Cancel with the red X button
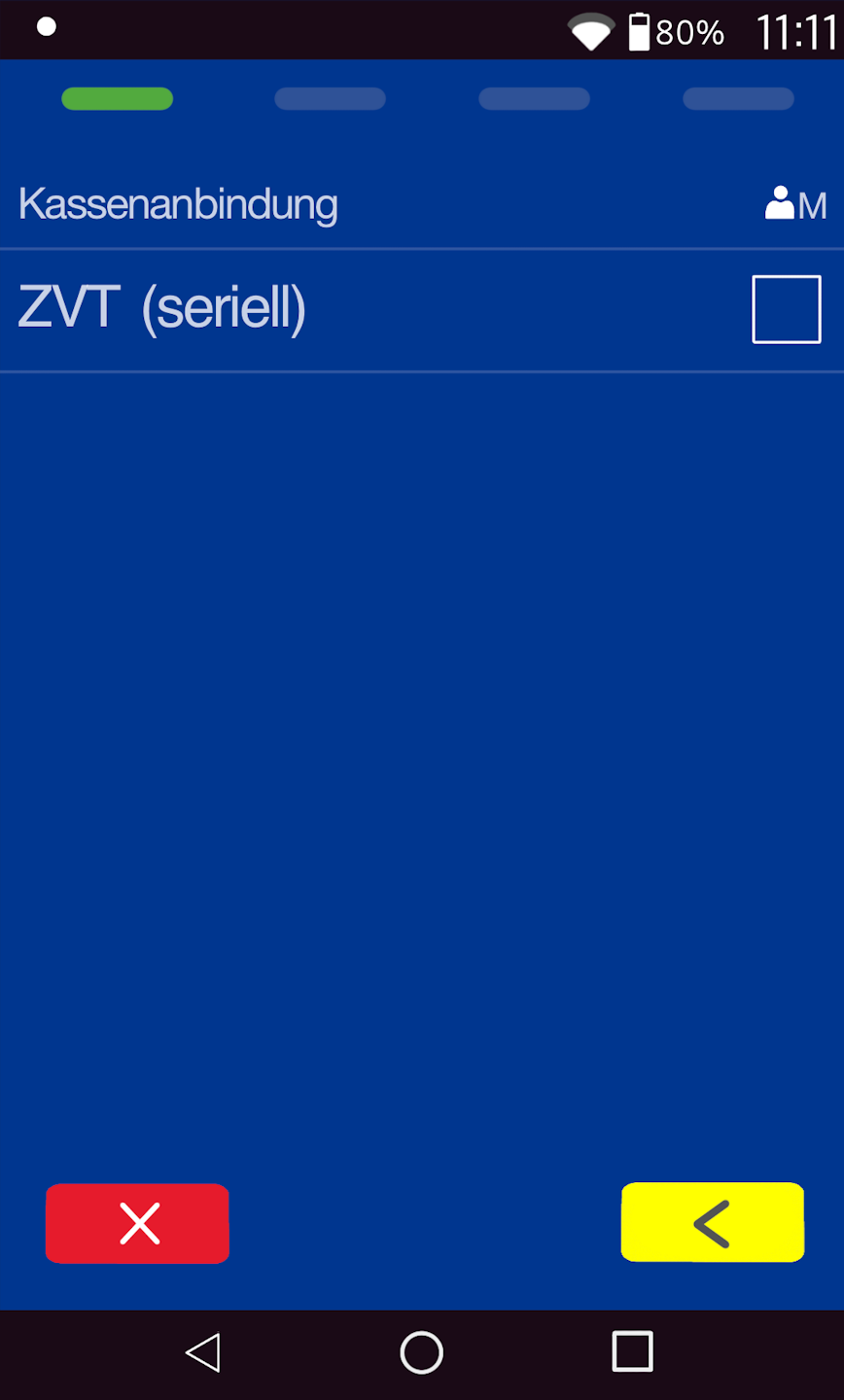Screen dimensions: 844x1400 tap(137, 1223)
